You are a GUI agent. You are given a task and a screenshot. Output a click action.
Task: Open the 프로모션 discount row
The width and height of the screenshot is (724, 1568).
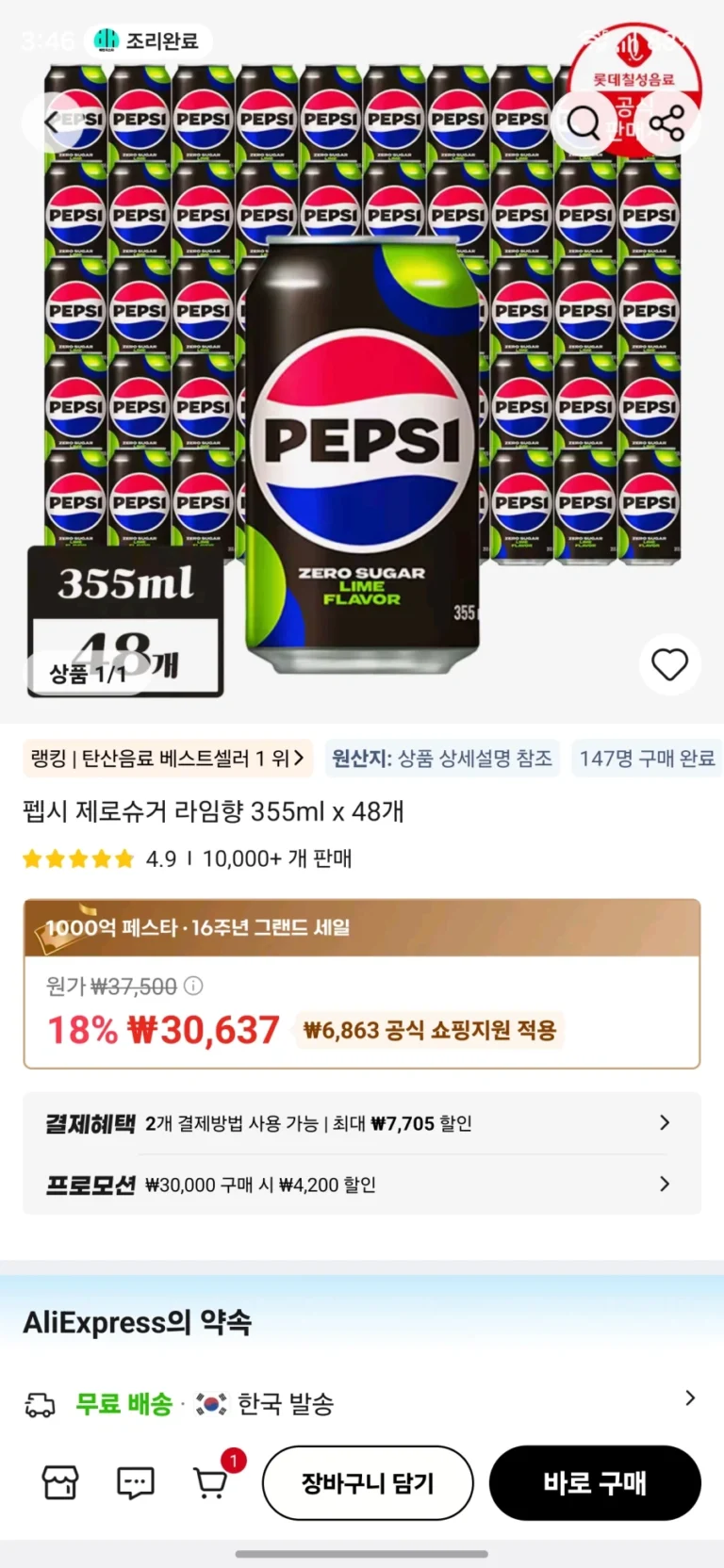pos(362,1184)
